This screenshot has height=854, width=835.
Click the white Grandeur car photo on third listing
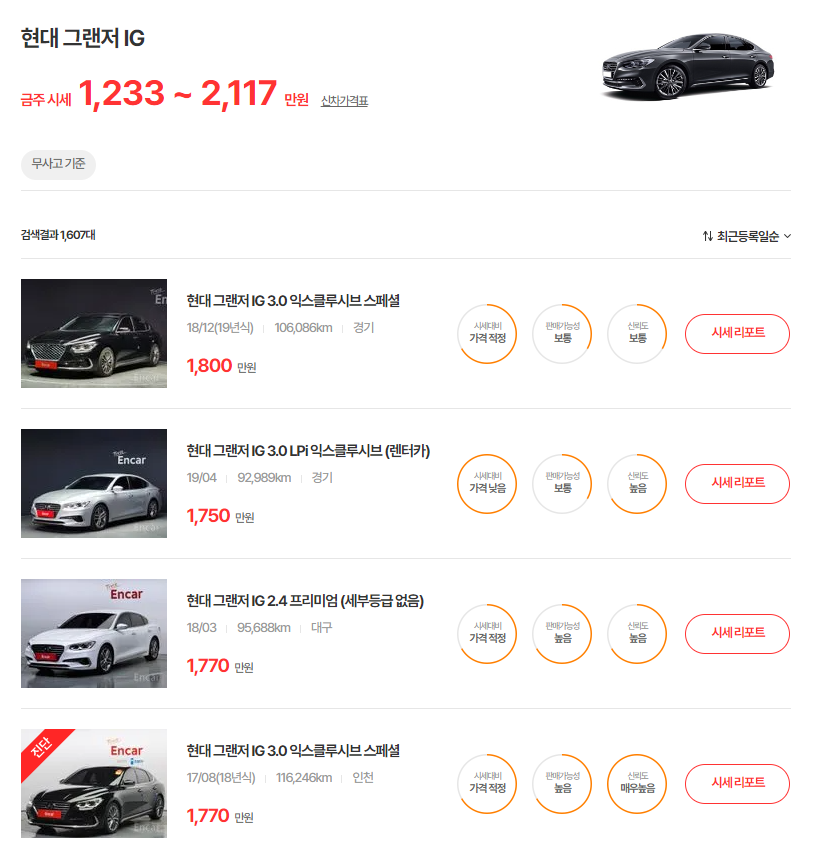[93, 633]
